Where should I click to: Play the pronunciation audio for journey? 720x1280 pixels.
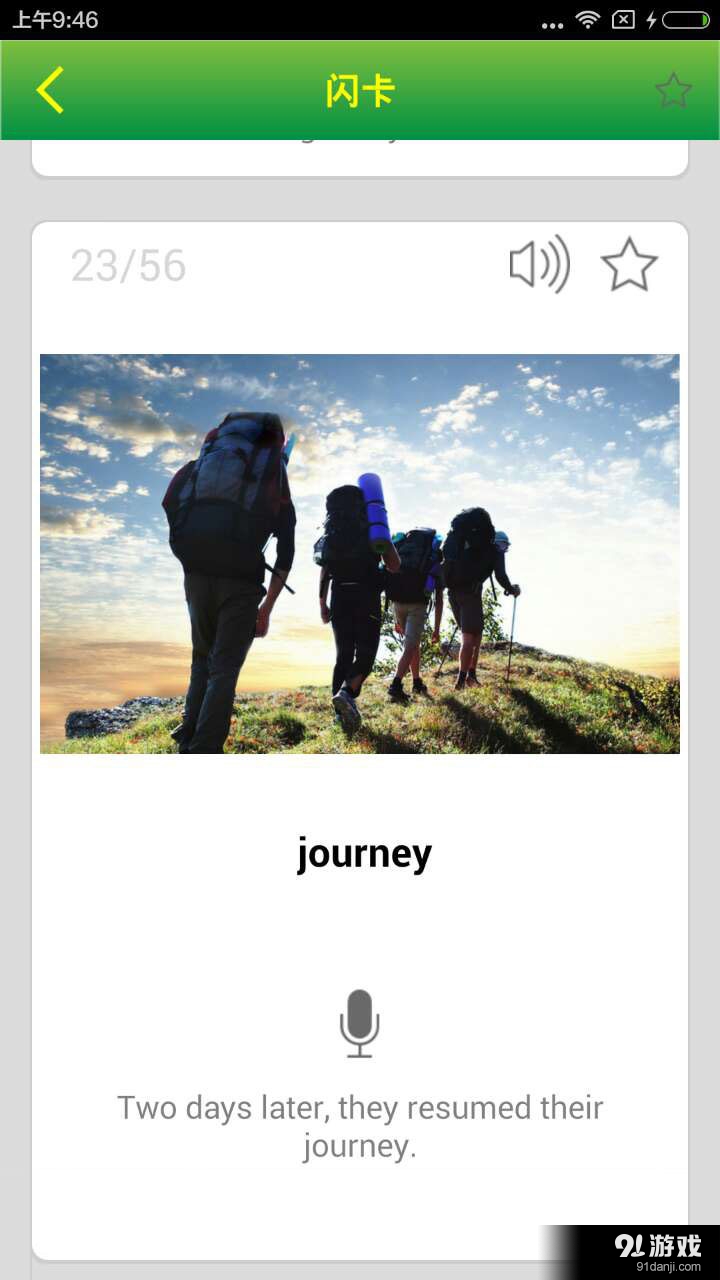(x=539, y=265)
